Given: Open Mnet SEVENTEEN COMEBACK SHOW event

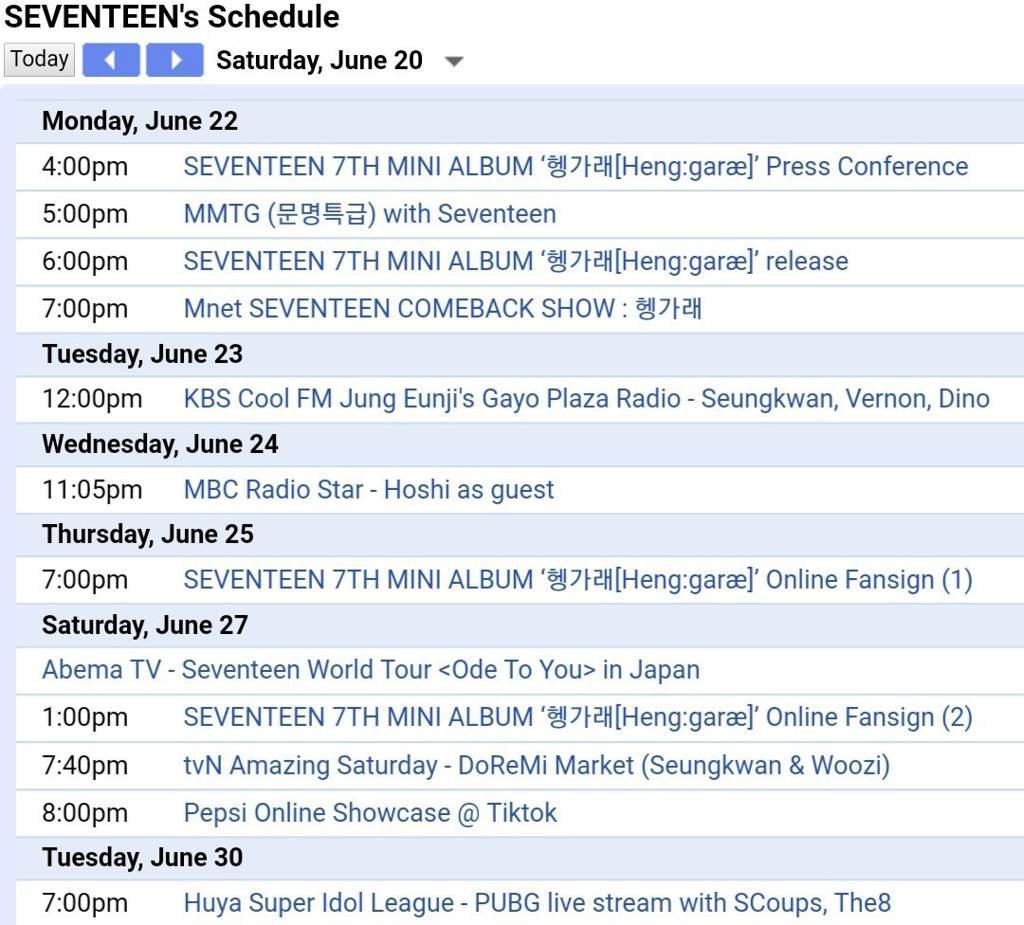Looking at the screenshot, I should [x=442, y=309].
